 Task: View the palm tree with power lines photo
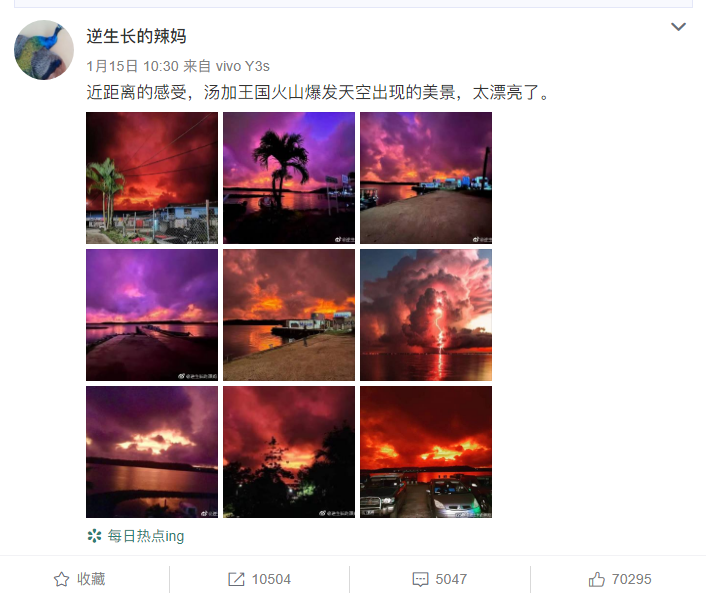click(x=152, y=178)
